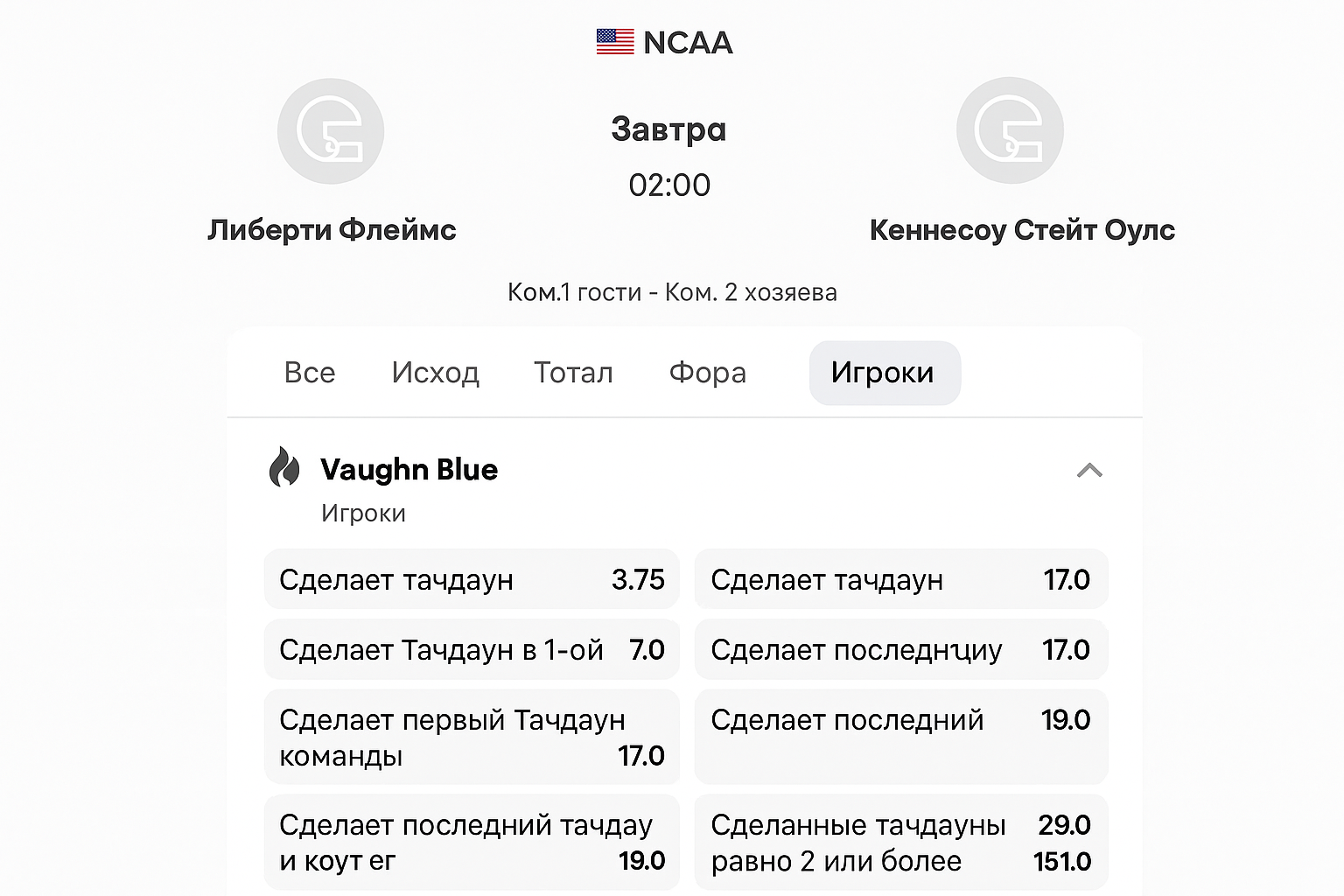Select Сделает тачдаун odds 3.75
This screenshot has width=1344, height=896.
point(471,579)
